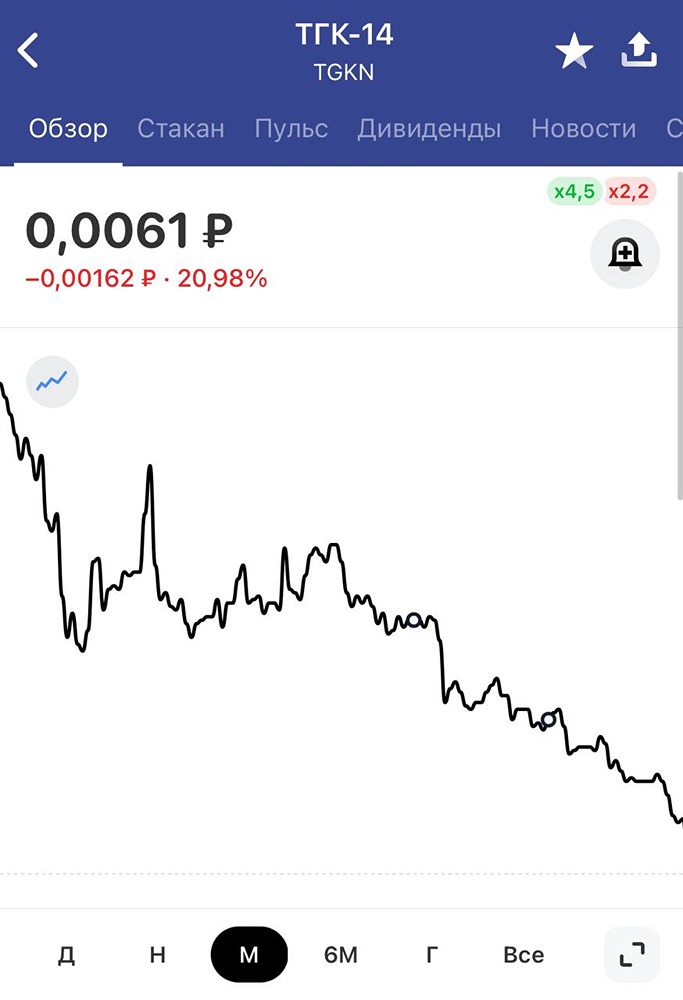The height and width of the screenshot is (1000, 683).
Task: Switch to the Дивиденды tab
Action: coord(429,128)
